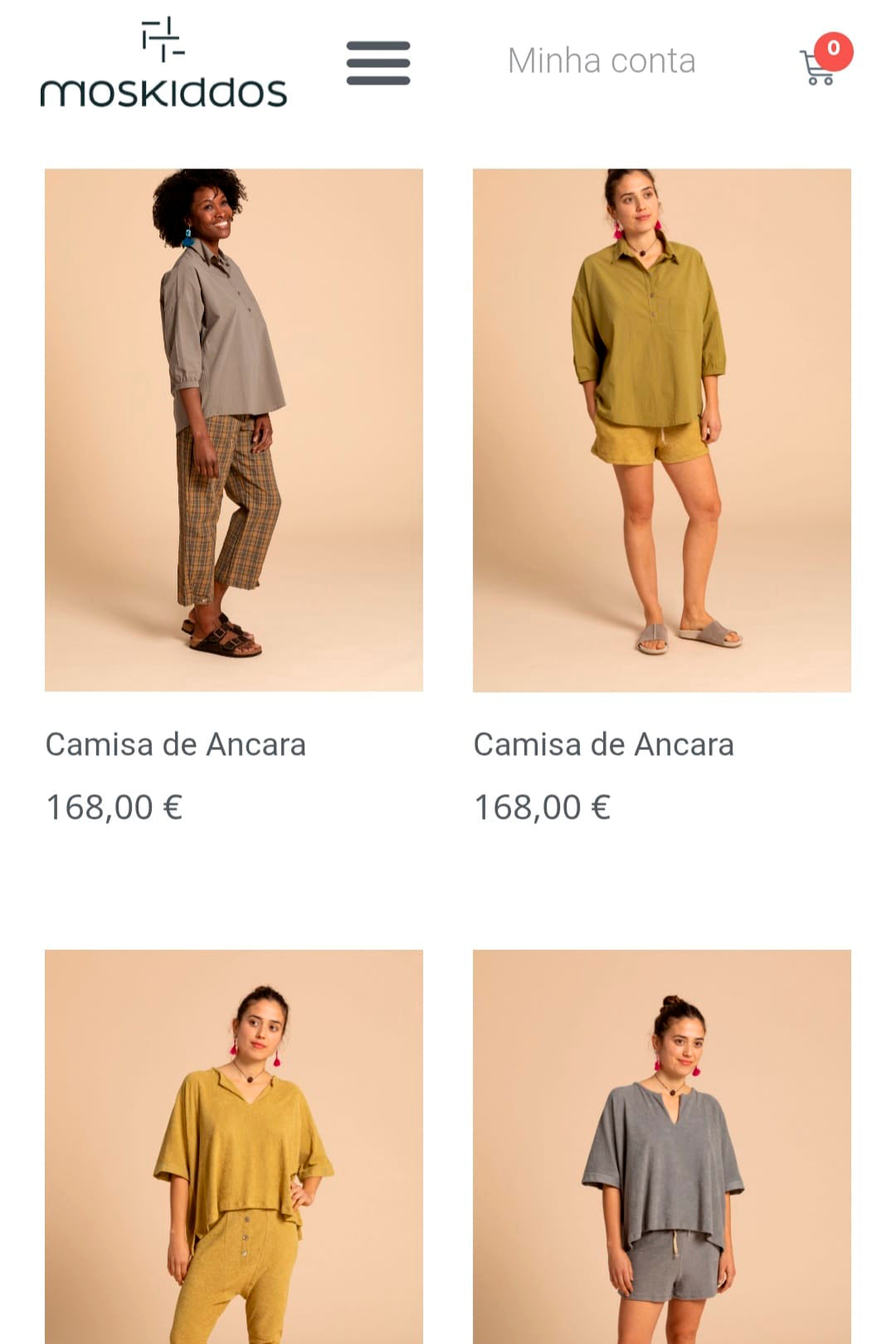The width and height of the screenshot is (896, 1344).
Task: Tap the Moskiddos logo to go home
Action: 163,65
